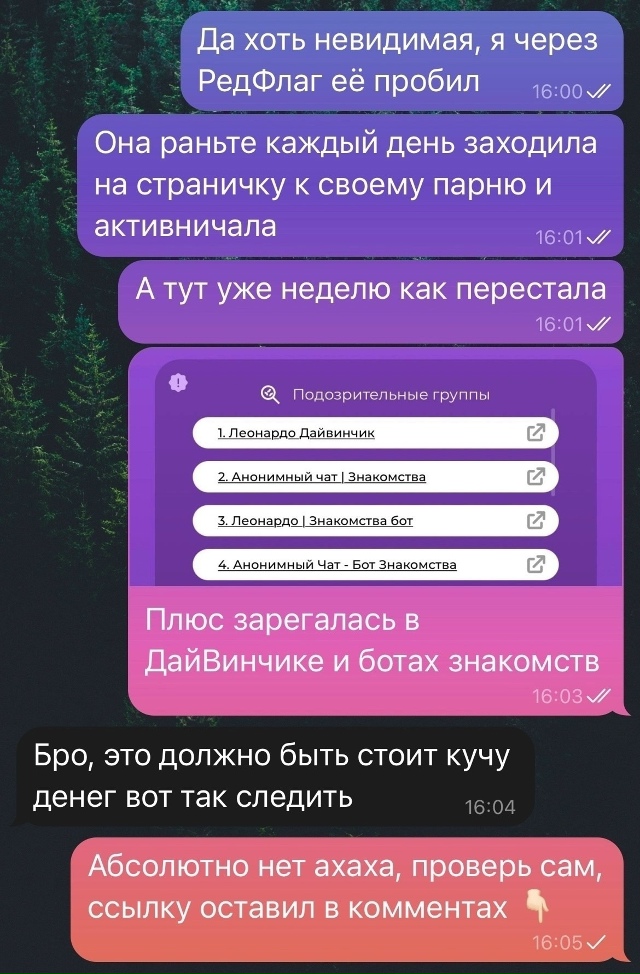
Task: Open the suspicious groups photo message
Action: 376,468
